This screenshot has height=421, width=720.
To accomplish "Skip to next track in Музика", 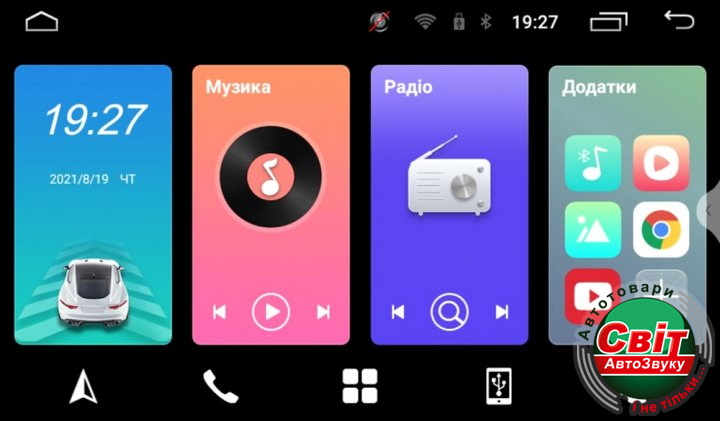I will 323,312.
